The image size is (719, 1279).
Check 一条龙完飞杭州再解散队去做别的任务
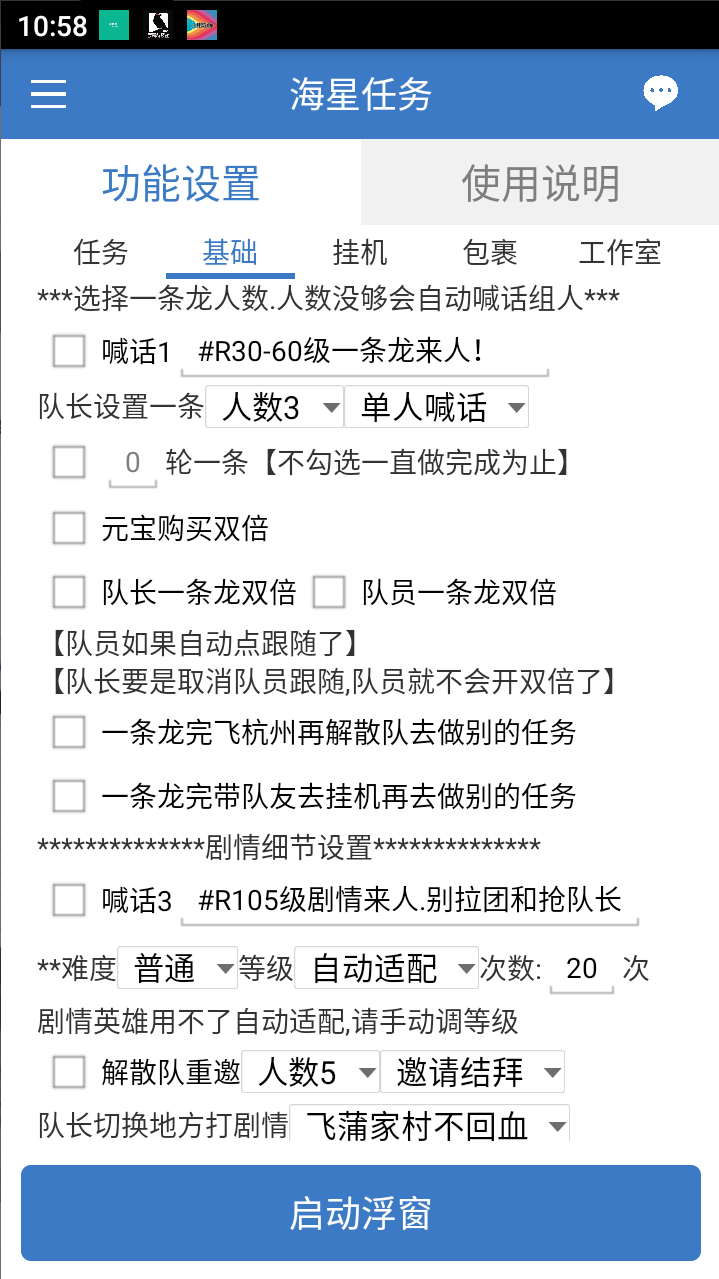click(x=69, y=732)
